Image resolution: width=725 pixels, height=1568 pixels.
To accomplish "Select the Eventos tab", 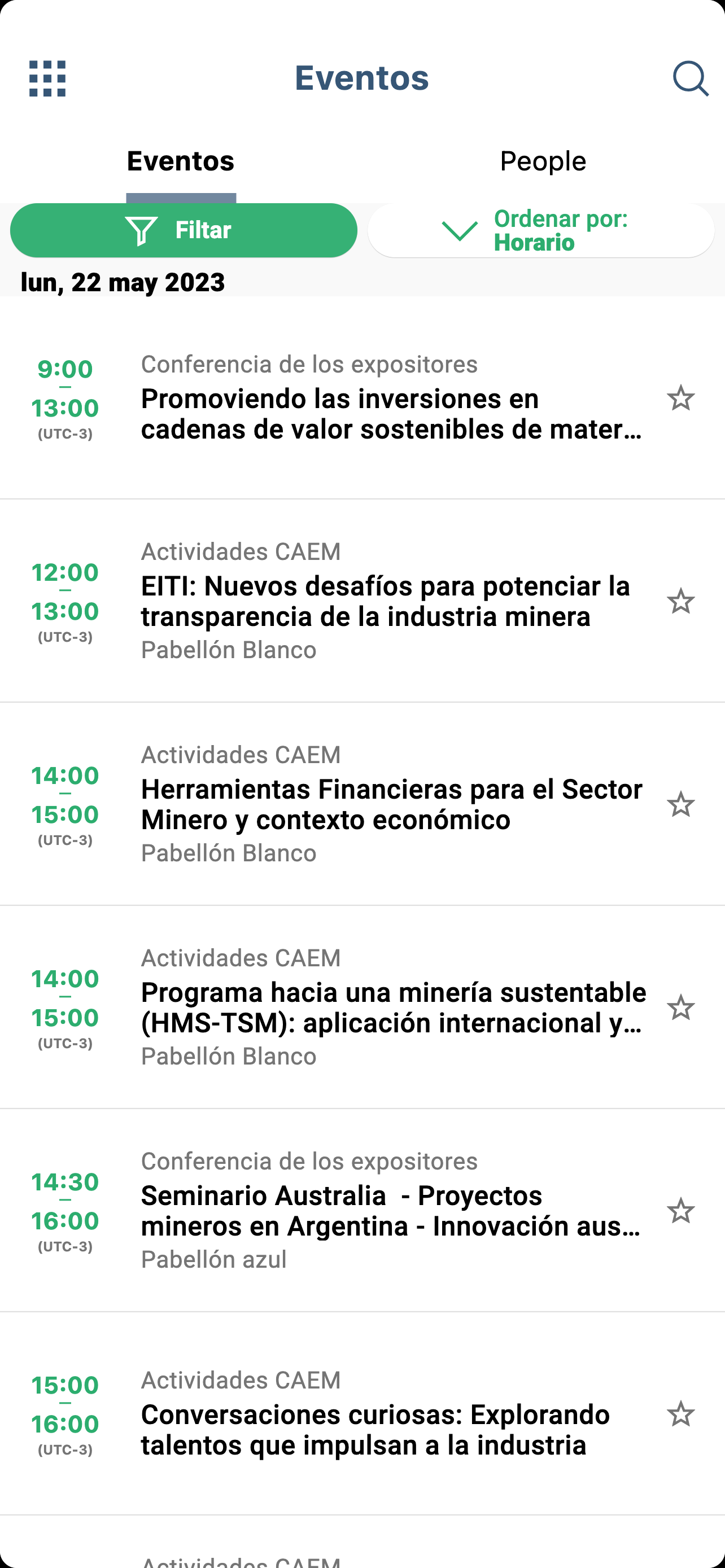I will [181, 161].
